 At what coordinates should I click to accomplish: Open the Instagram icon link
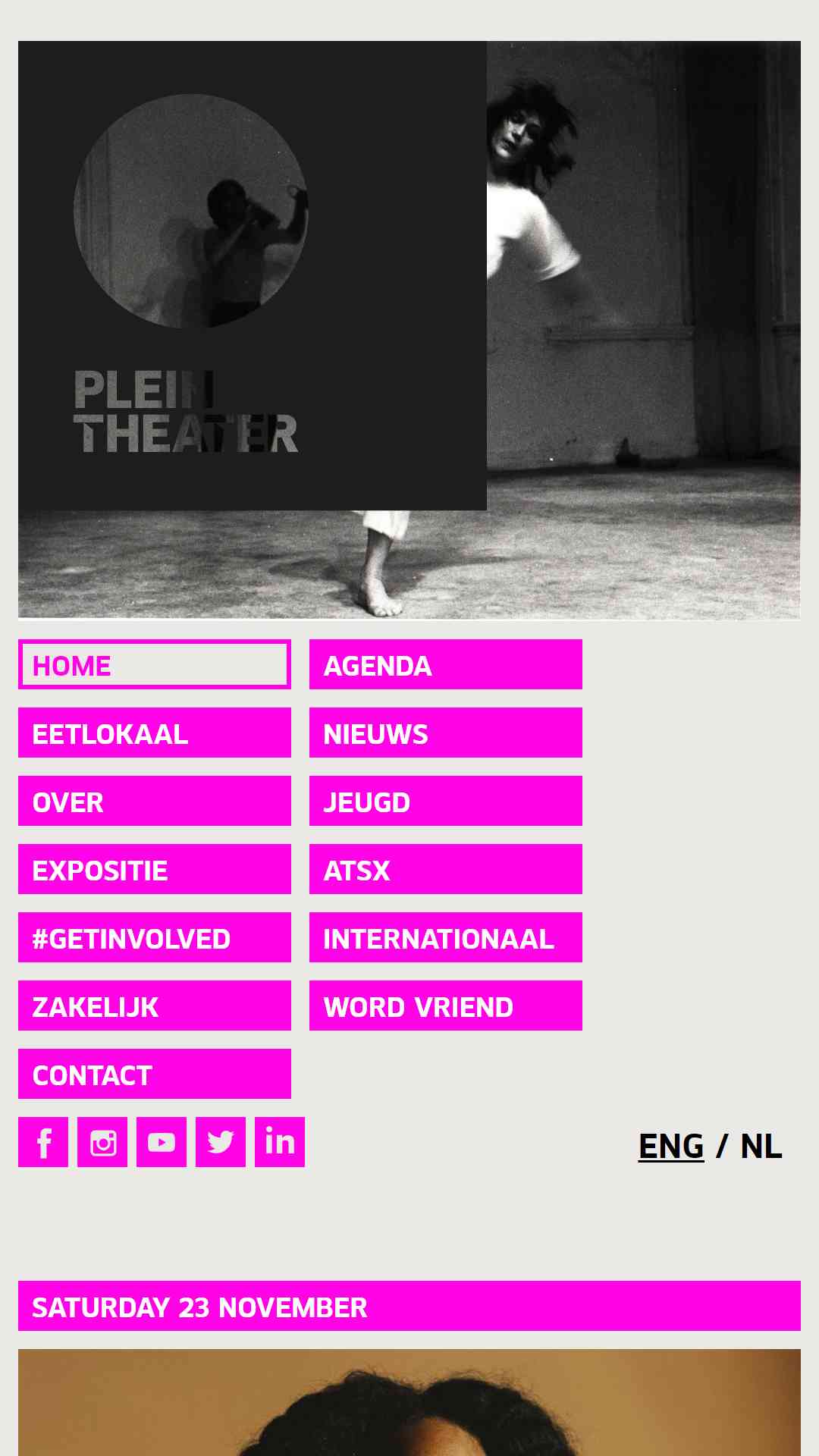point(102,1142)
